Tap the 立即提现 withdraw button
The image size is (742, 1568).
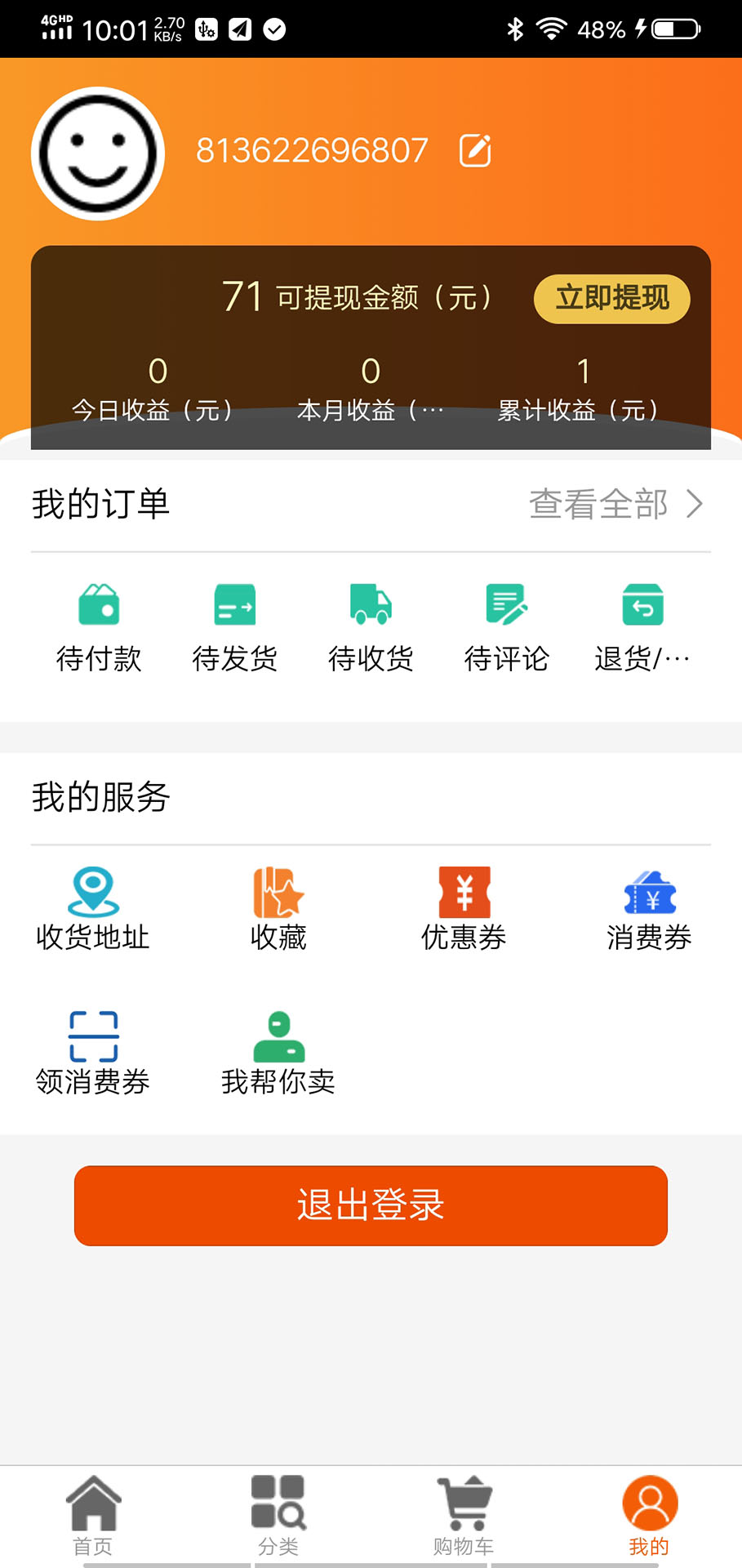(611, 299)
